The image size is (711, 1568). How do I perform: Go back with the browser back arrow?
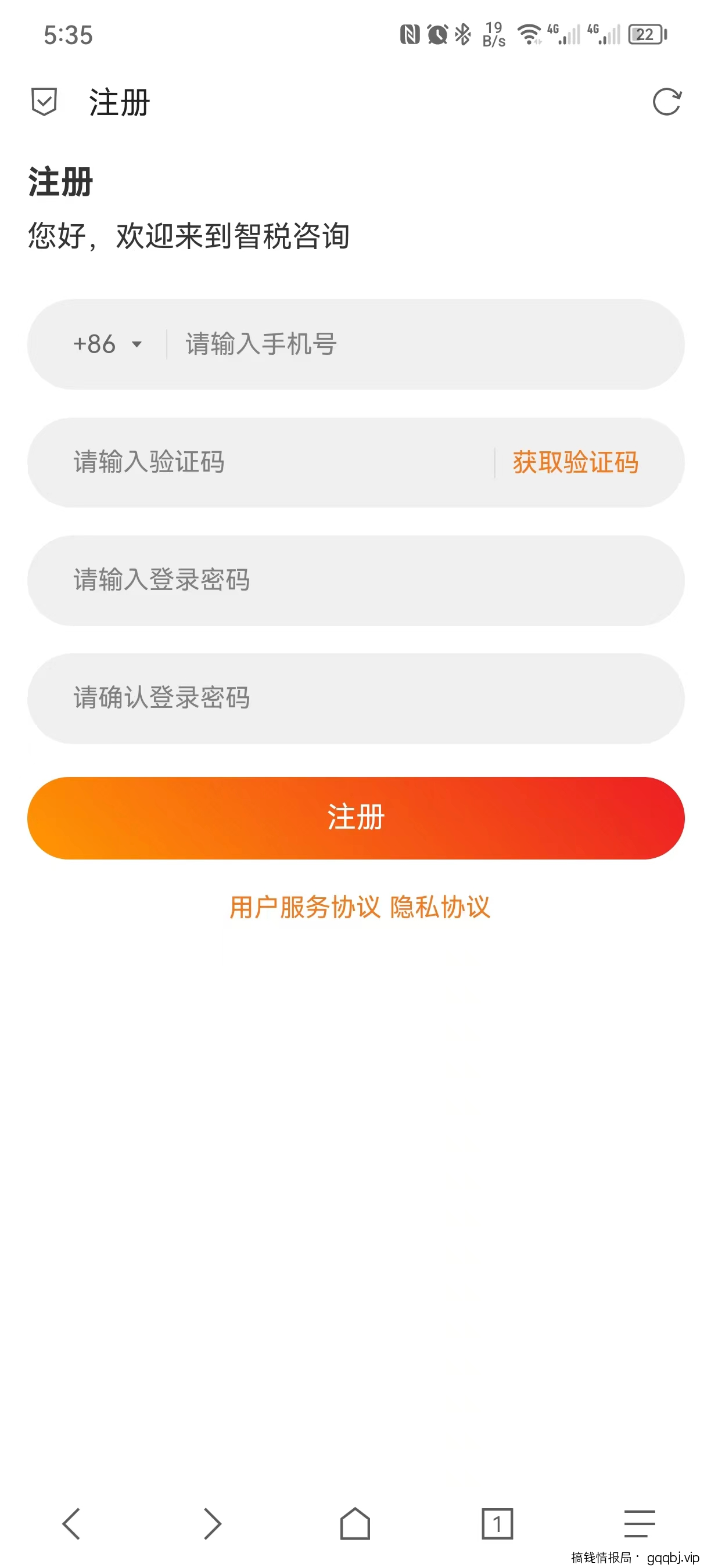(x=71, y=1523)
